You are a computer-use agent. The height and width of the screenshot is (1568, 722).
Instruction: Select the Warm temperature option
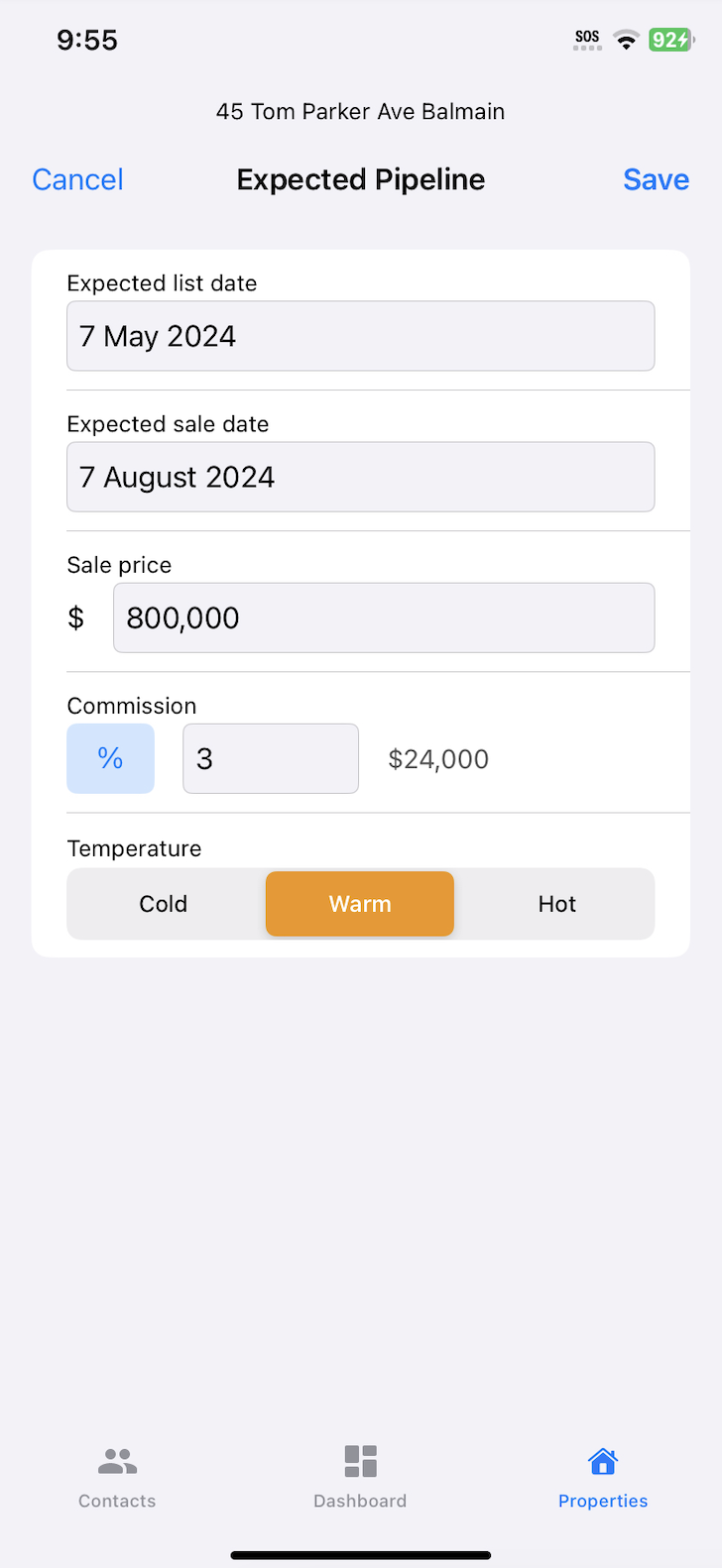(360, 904)
